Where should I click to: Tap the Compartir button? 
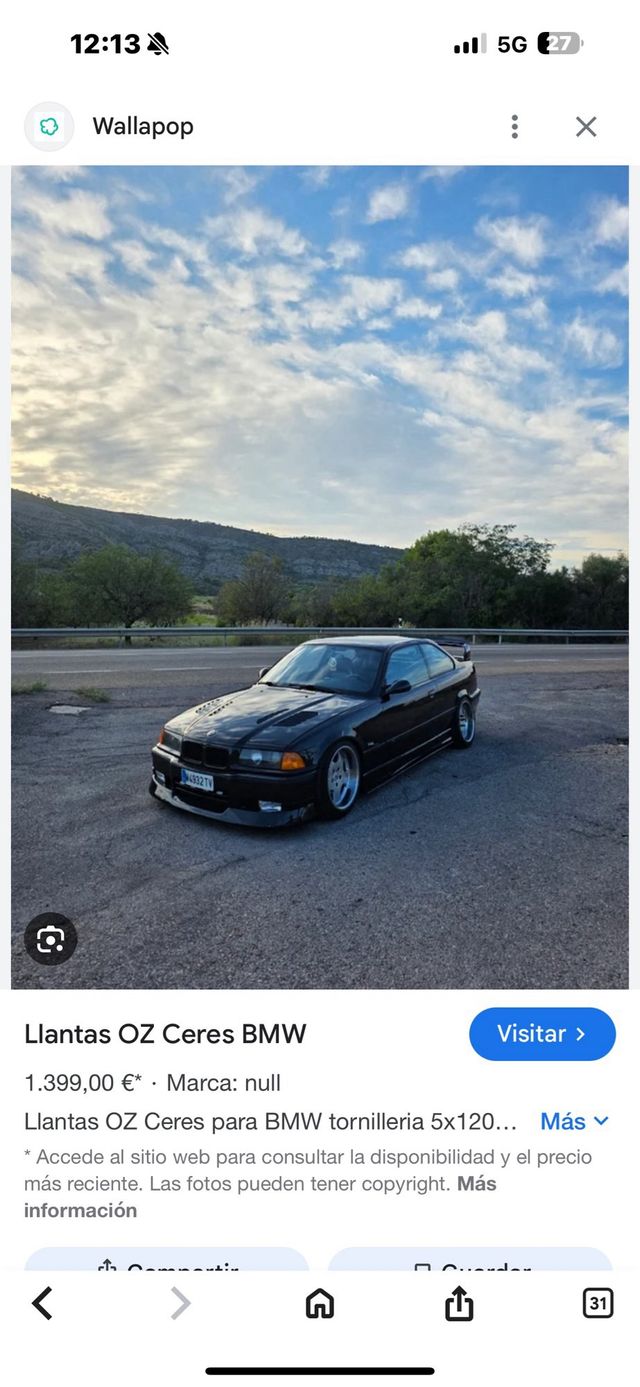tap(167, 1260)
